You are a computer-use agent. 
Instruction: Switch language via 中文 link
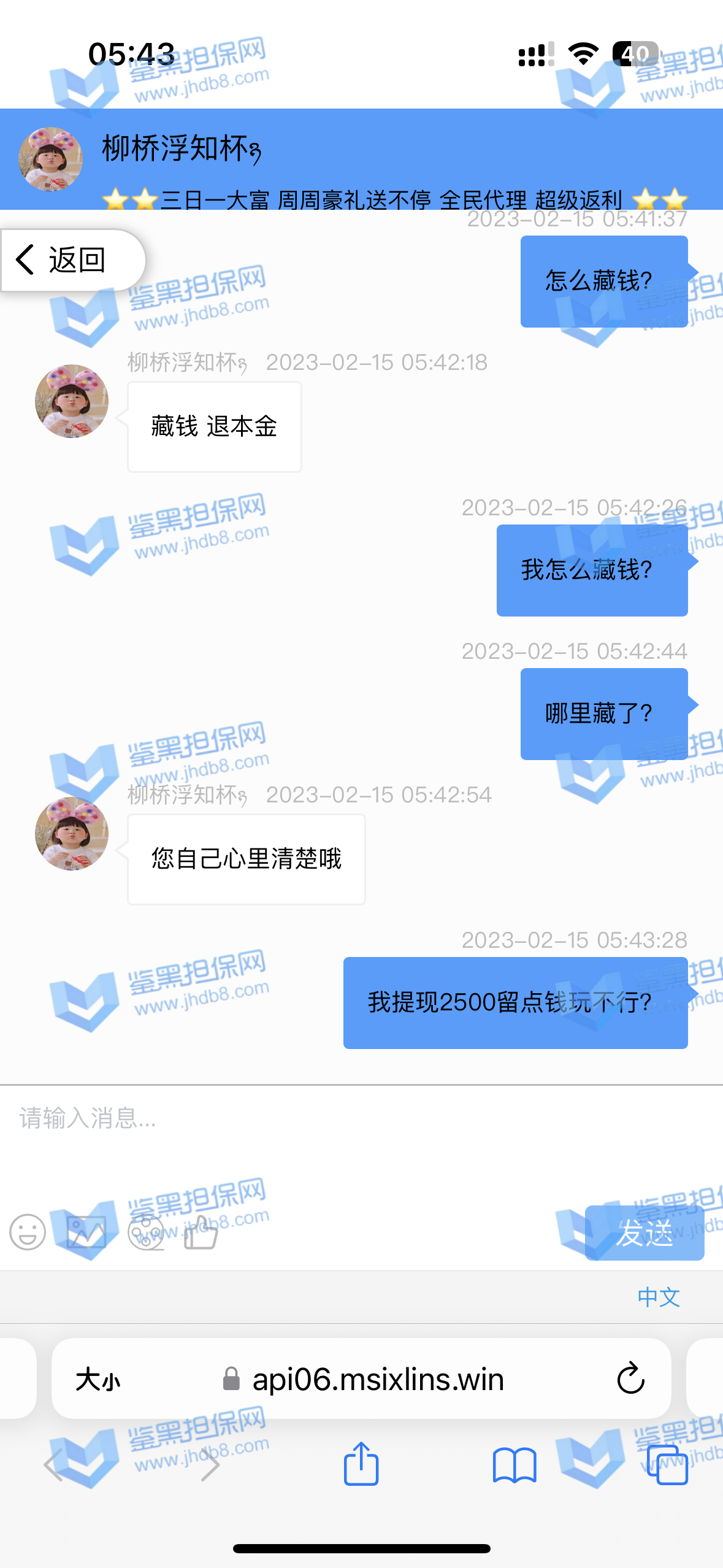coord(659,1297)
